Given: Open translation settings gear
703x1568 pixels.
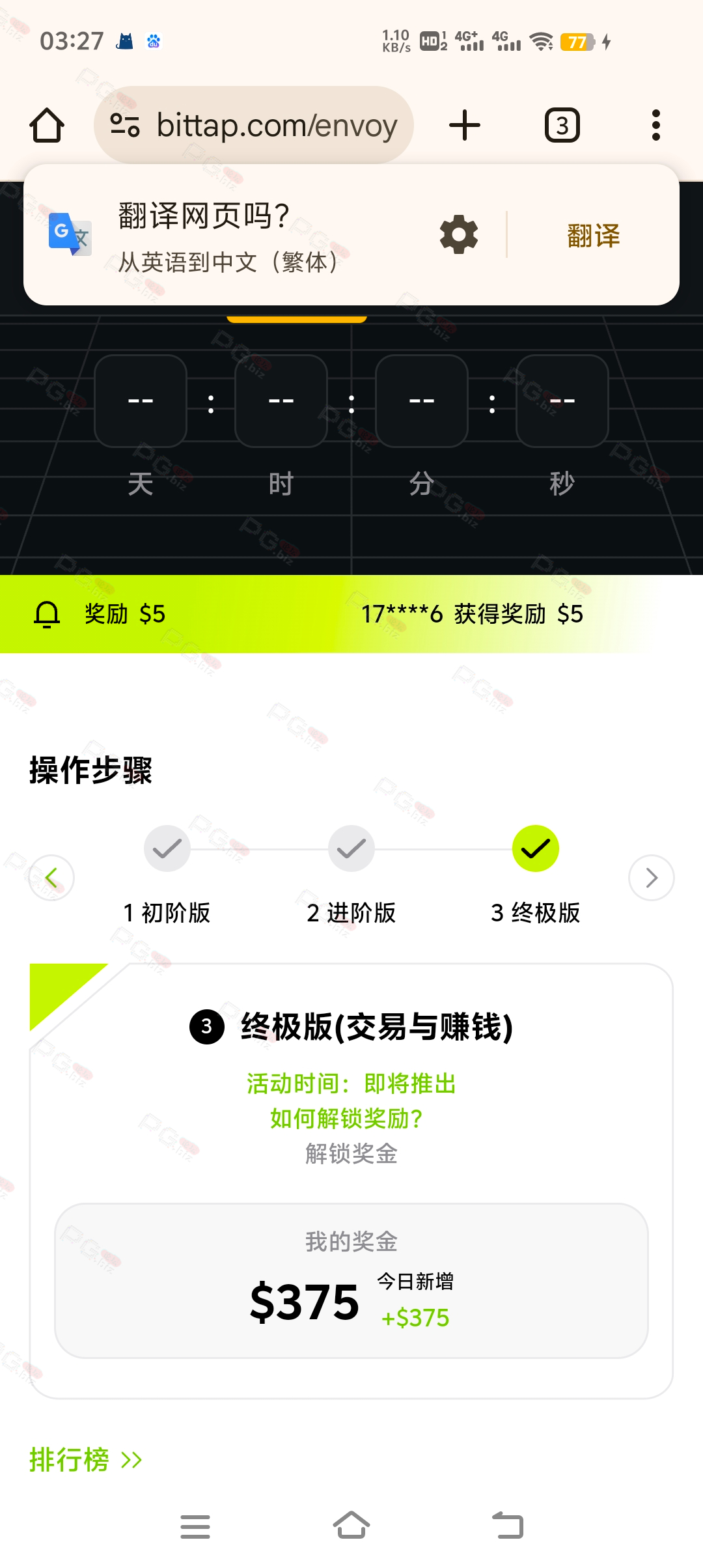Looking at the screenshot, I should click(x=459, y=234).
